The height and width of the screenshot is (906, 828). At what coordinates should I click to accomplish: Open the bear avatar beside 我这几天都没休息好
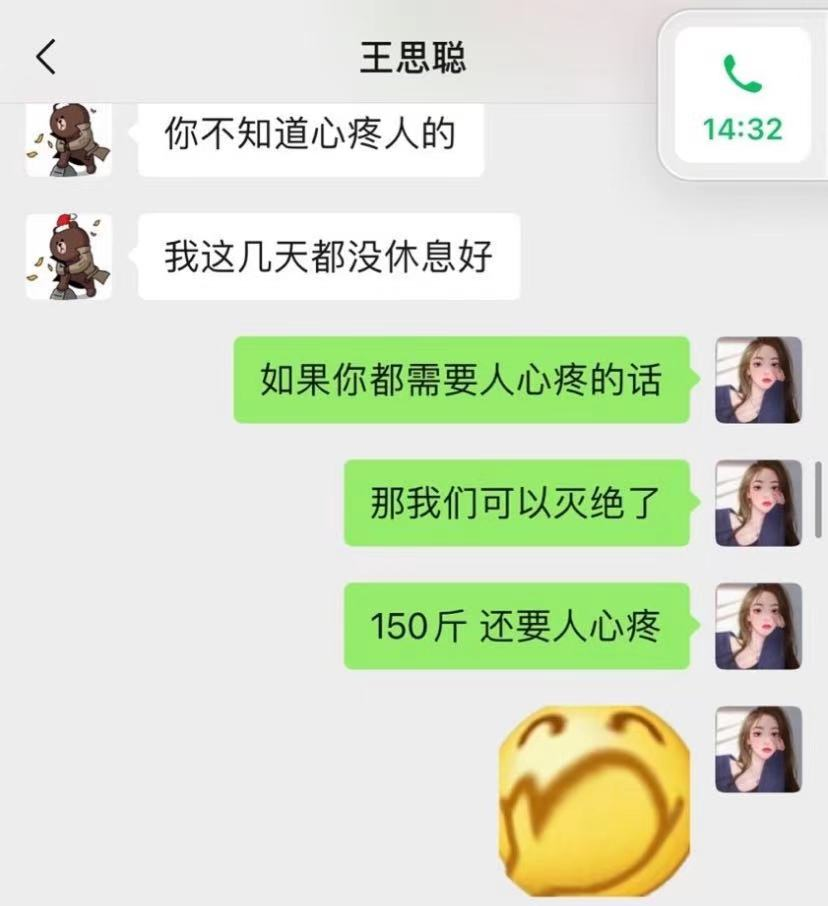69,257
